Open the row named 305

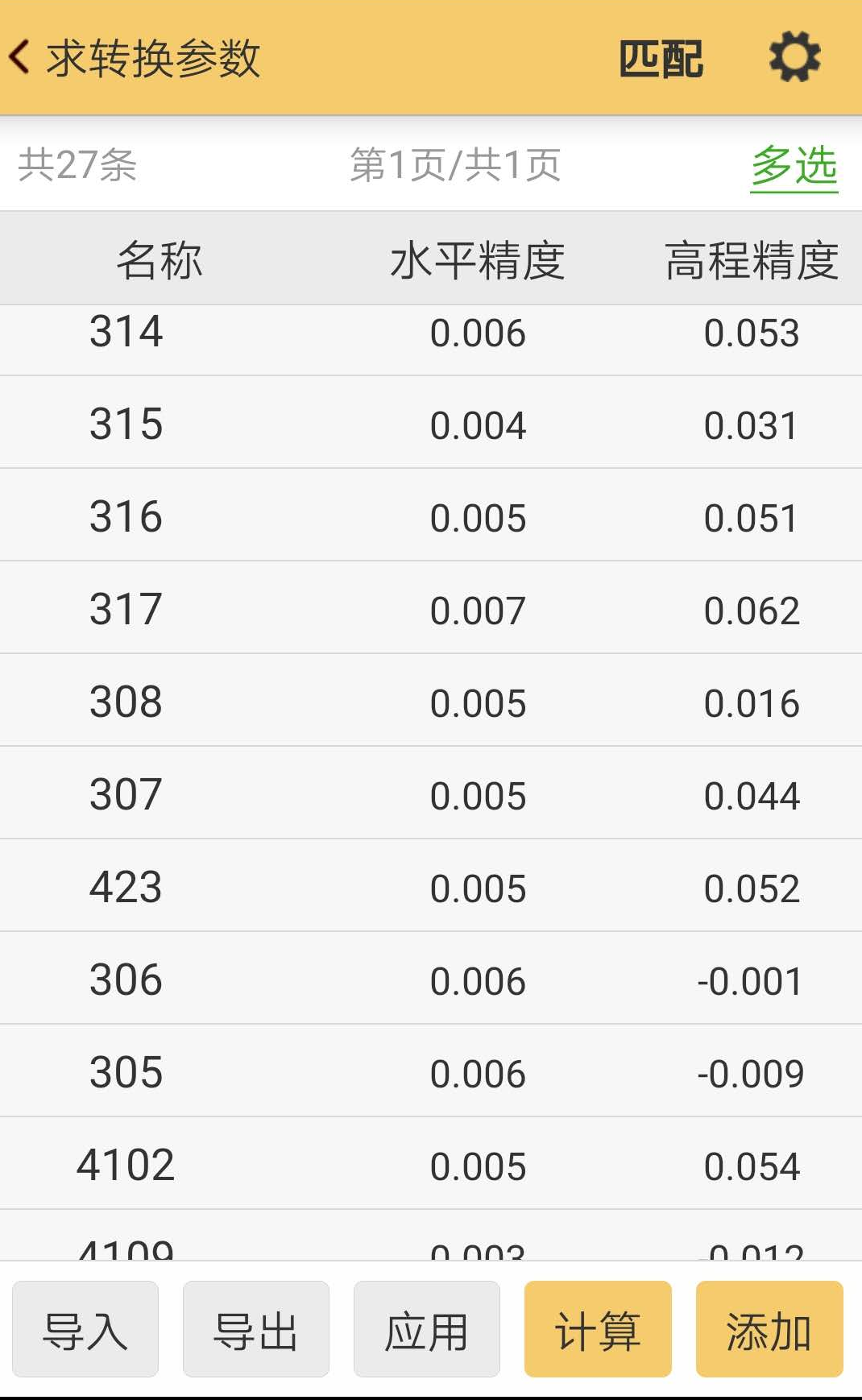click(431, 1071)
